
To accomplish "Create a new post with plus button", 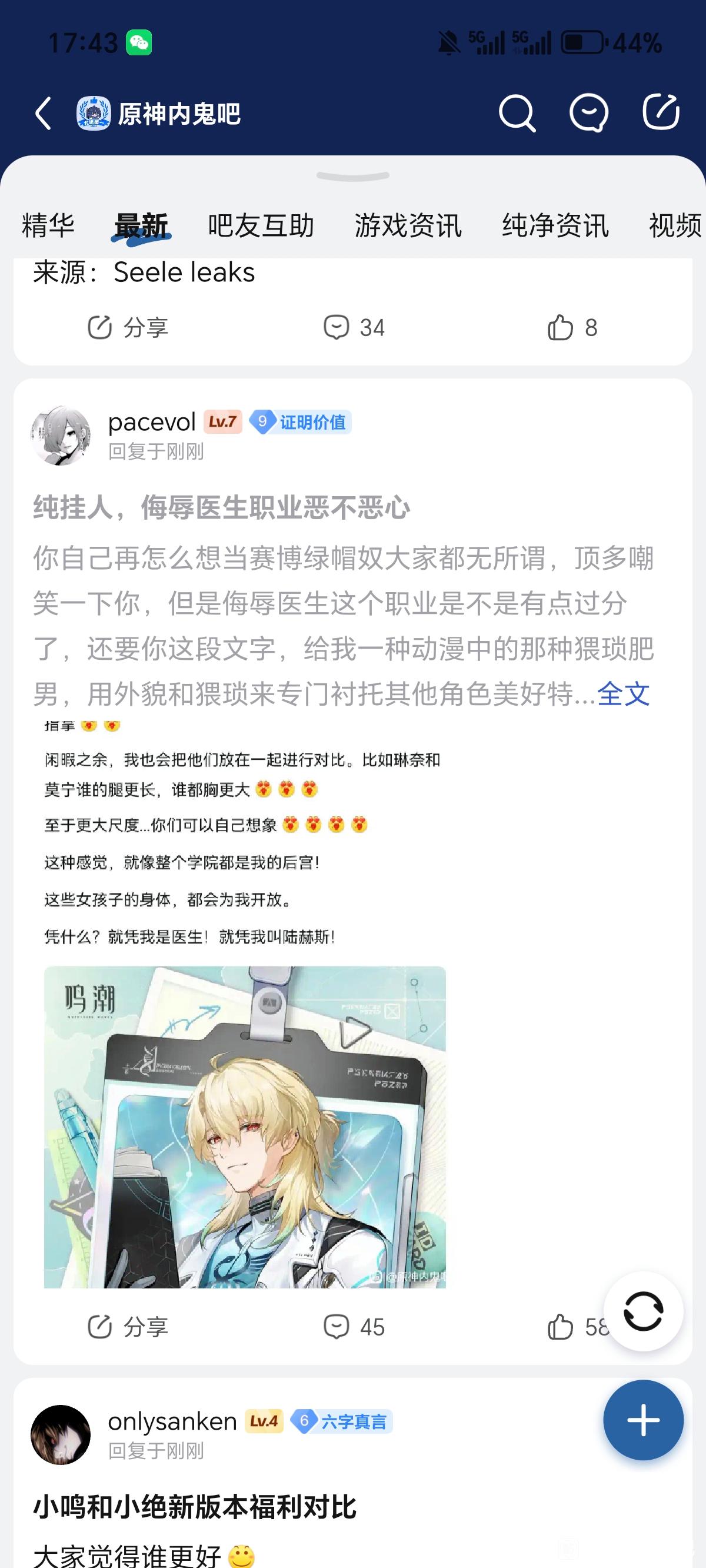I will pos(643,1420).
